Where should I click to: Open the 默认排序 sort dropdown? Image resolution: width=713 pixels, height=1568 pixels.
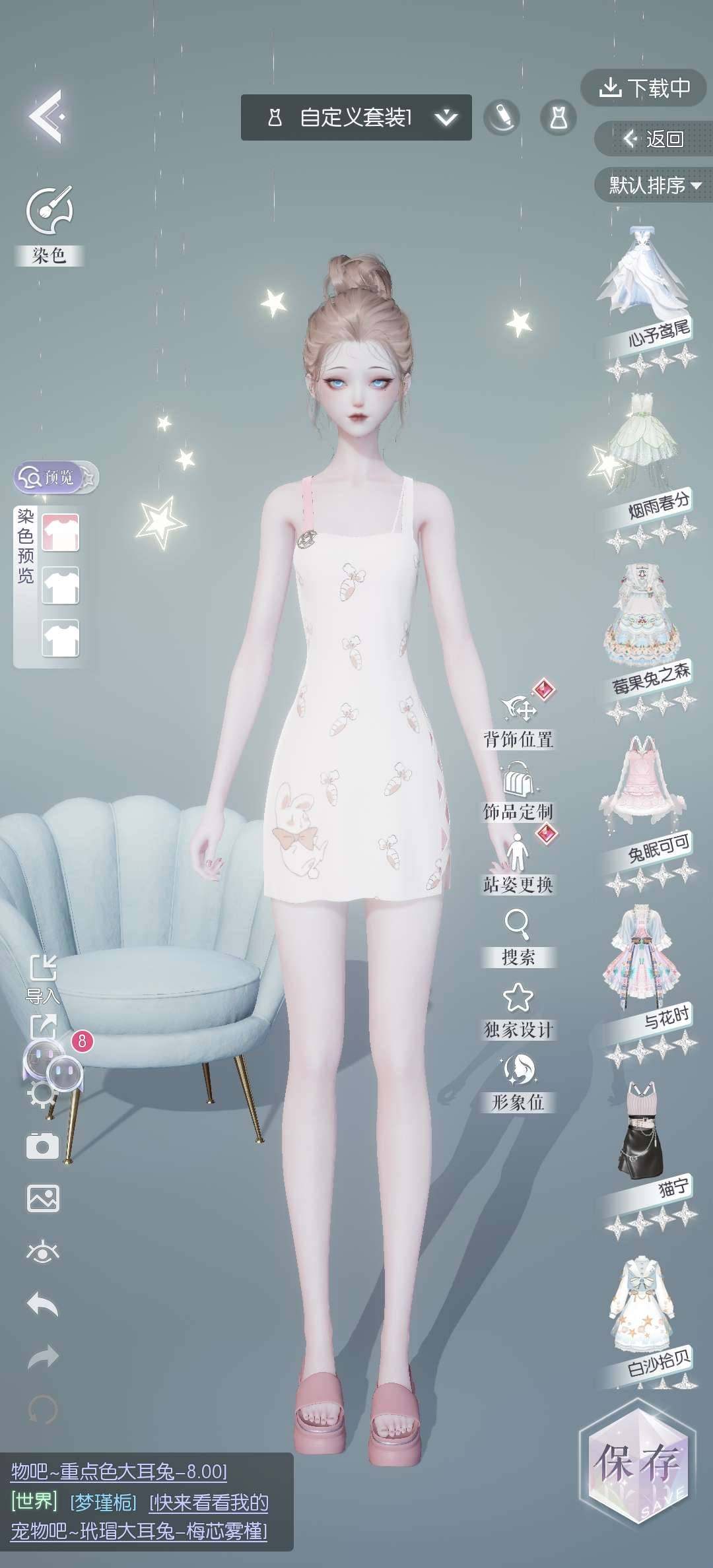(x=654, y=185)
